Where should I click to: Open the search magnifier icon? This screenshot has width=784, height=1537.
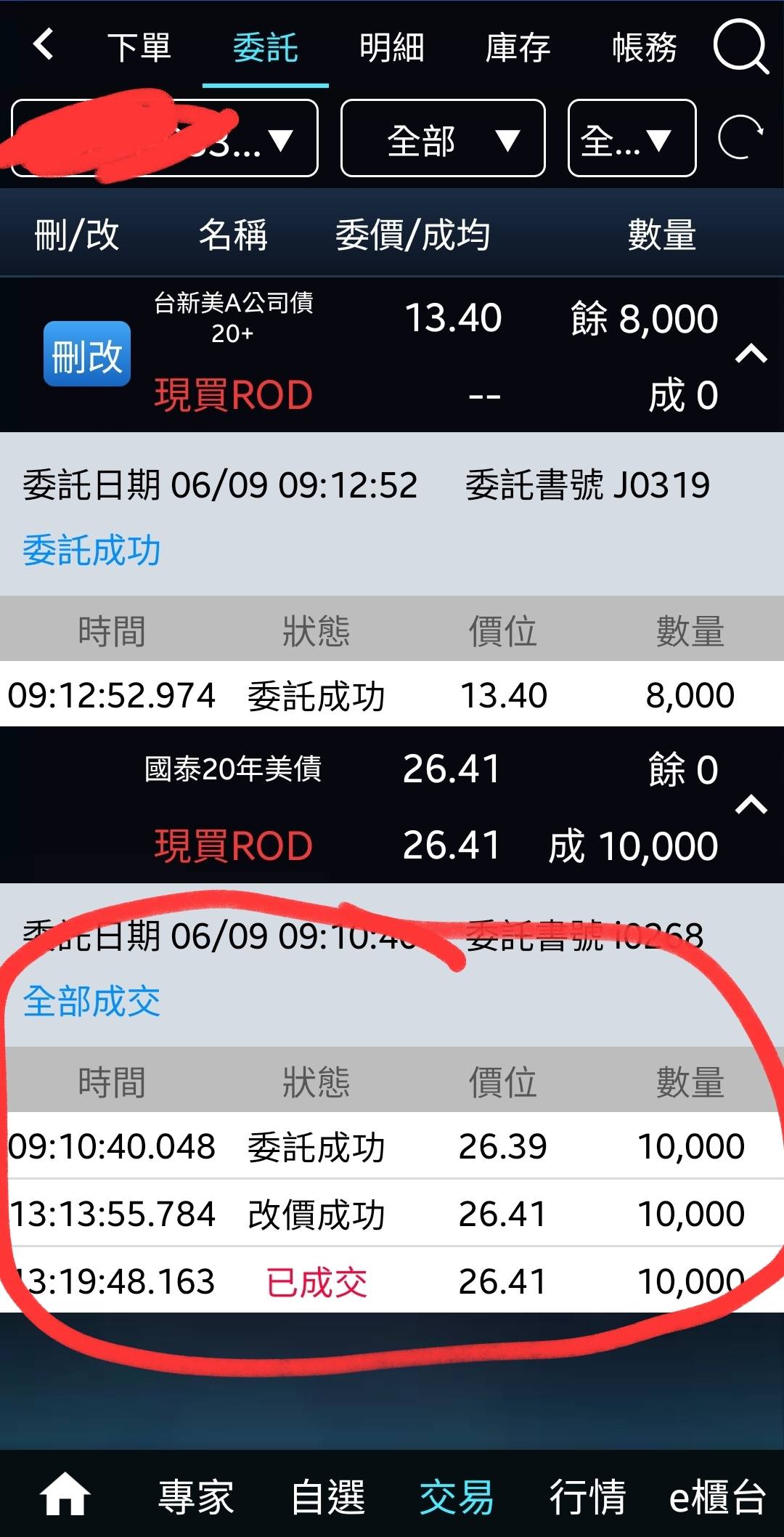(740, 46)
